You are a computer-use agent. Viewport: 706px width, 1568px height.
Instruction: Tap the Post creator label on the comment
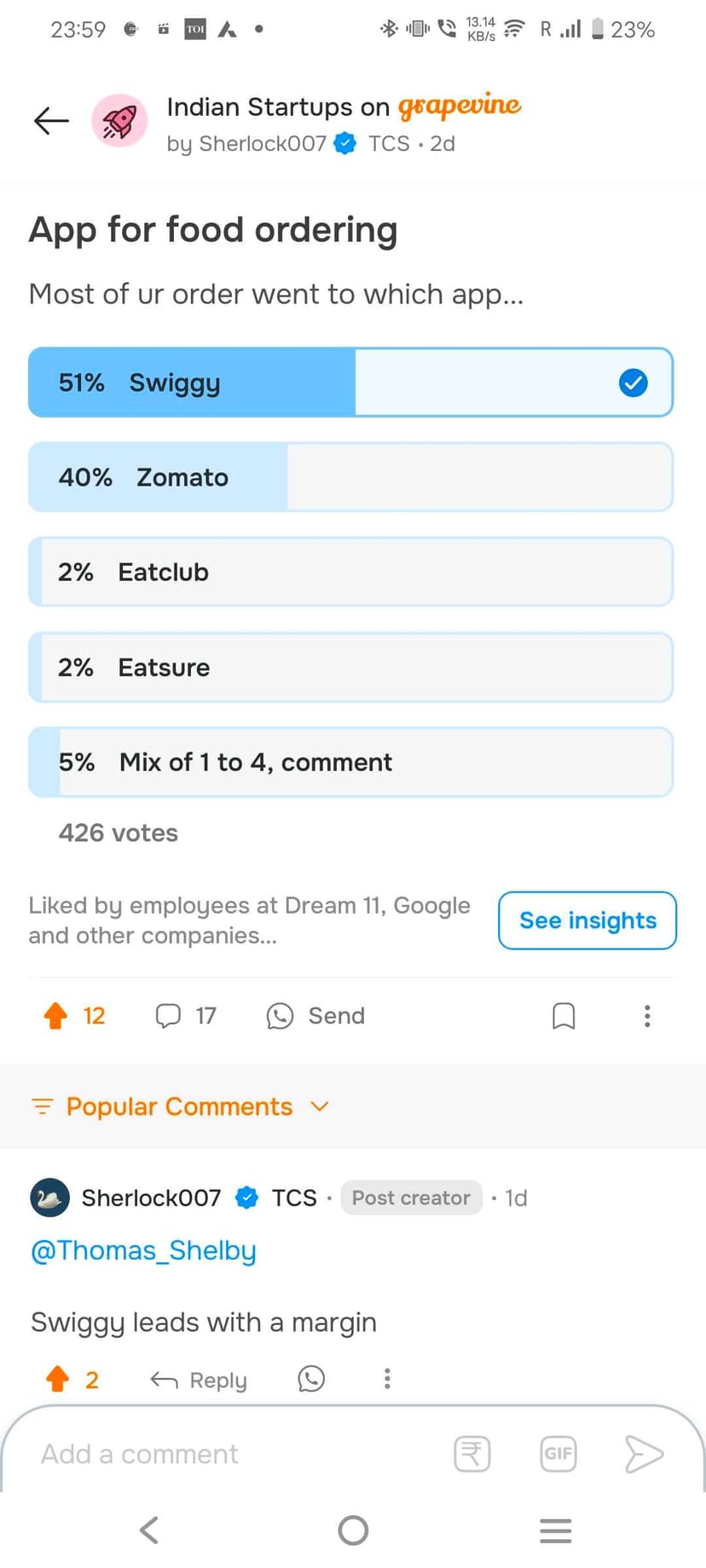click(411, 1197)
